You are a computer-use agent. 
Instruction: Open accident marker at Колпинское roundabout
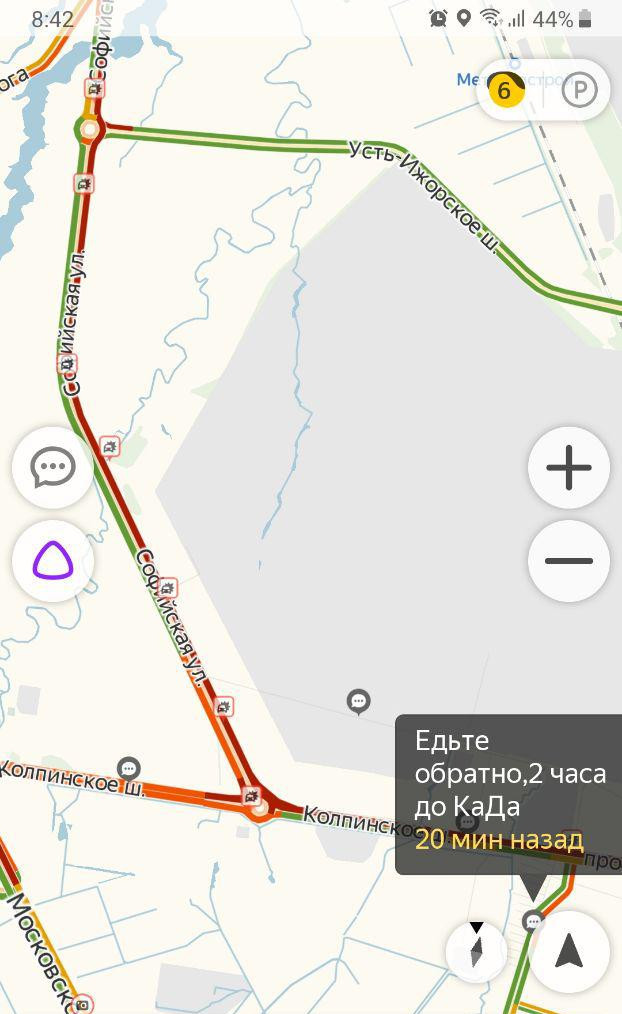point(252,795)
